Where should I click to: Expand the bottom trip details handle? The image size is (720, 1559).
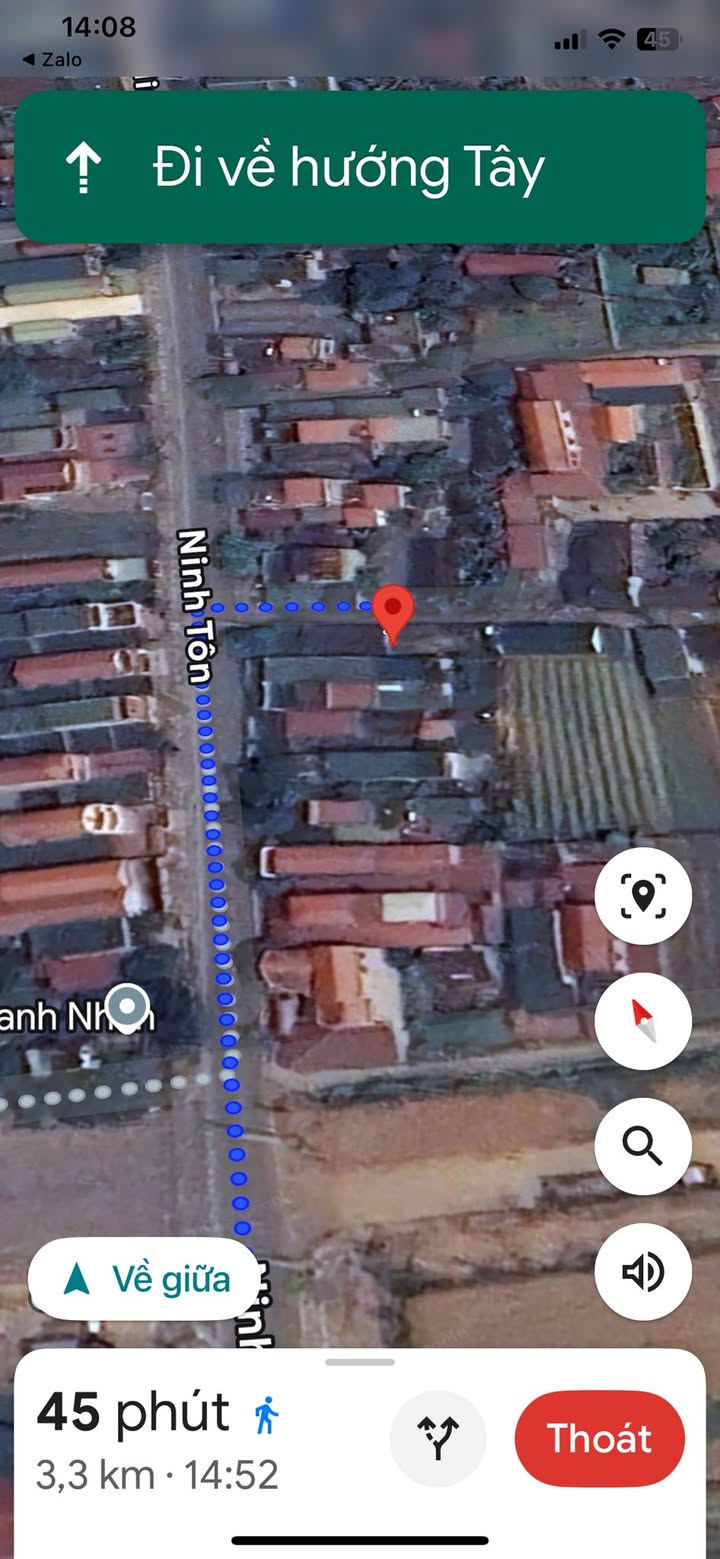[x=360, y=1362]
